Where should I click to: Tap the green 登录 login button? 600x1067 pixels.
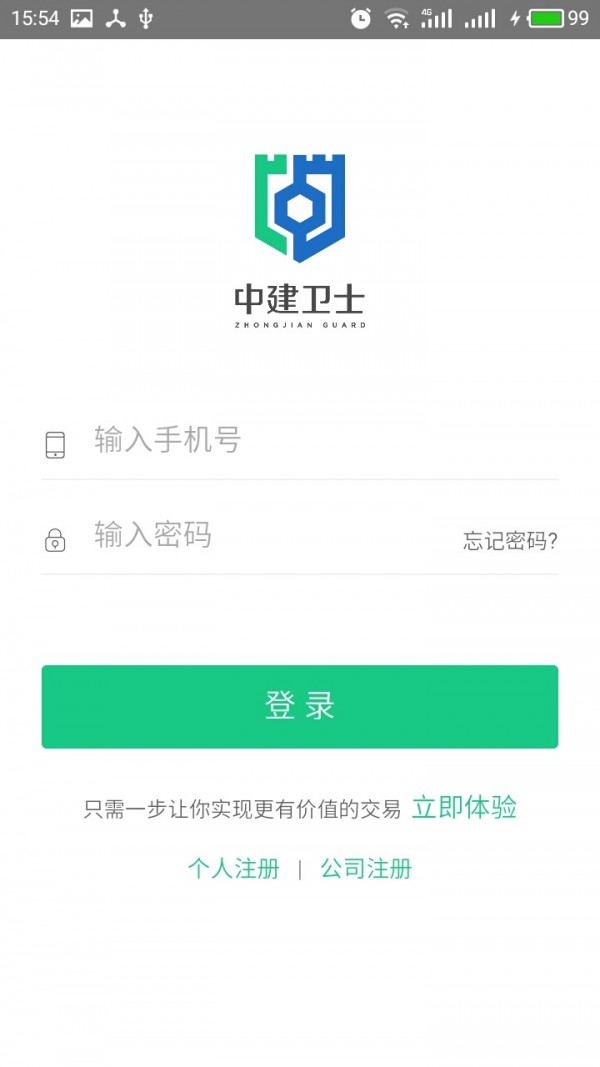tap(300, 706)
